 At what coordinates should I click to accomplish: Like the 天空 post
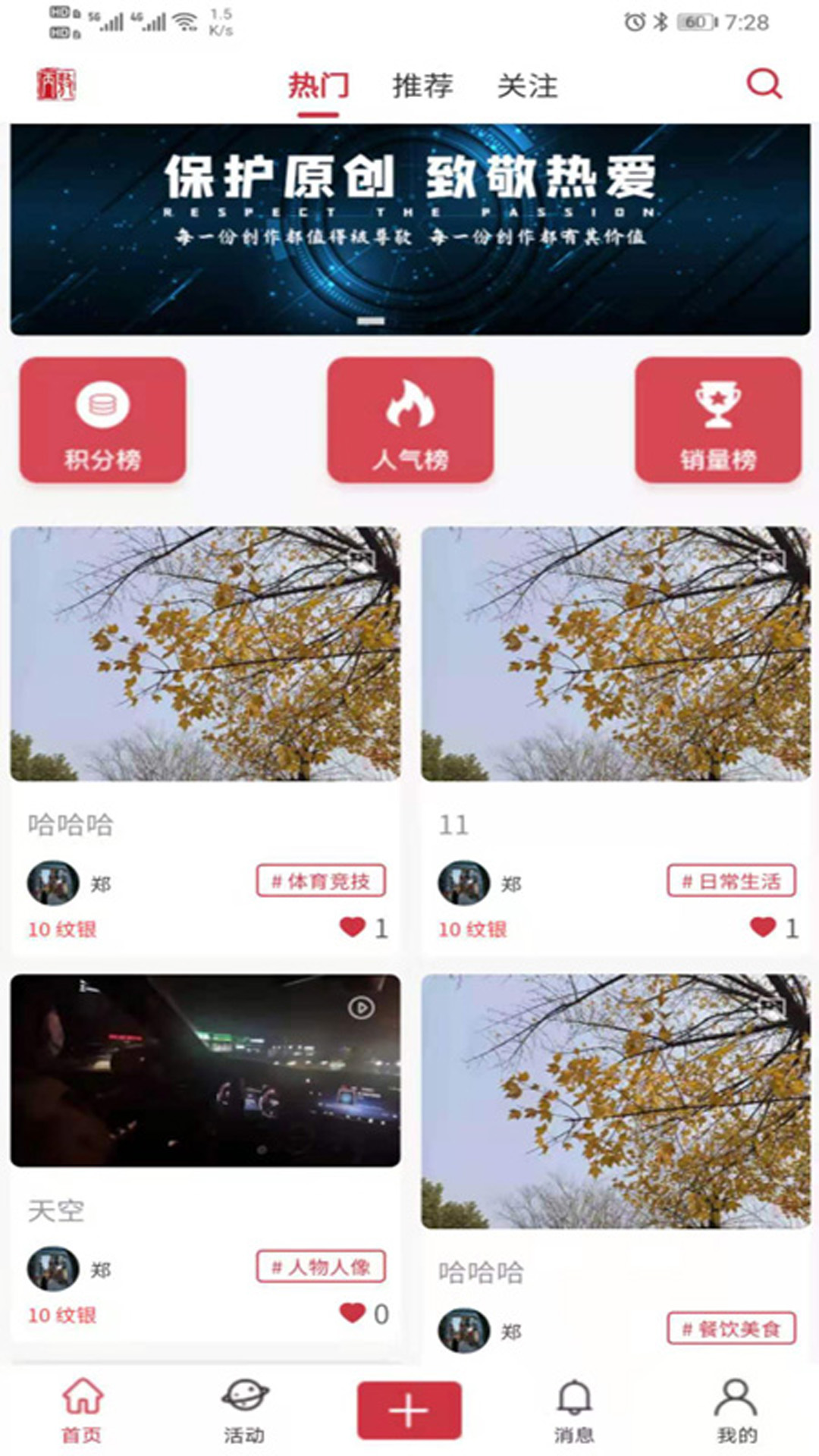[x=353, y=1313]
